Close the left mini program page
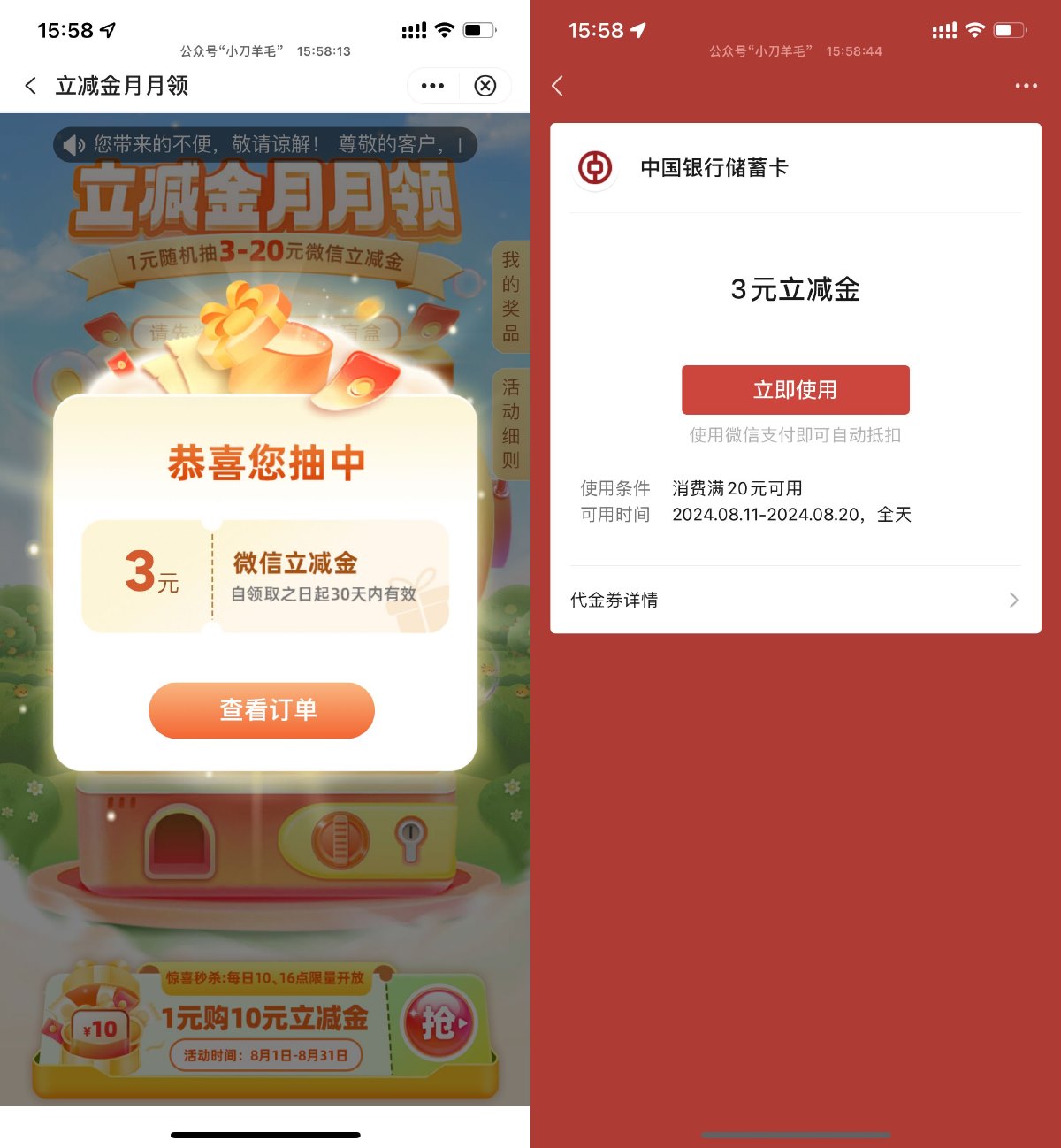1061x1148 pixels. click(x=485, y=85)
